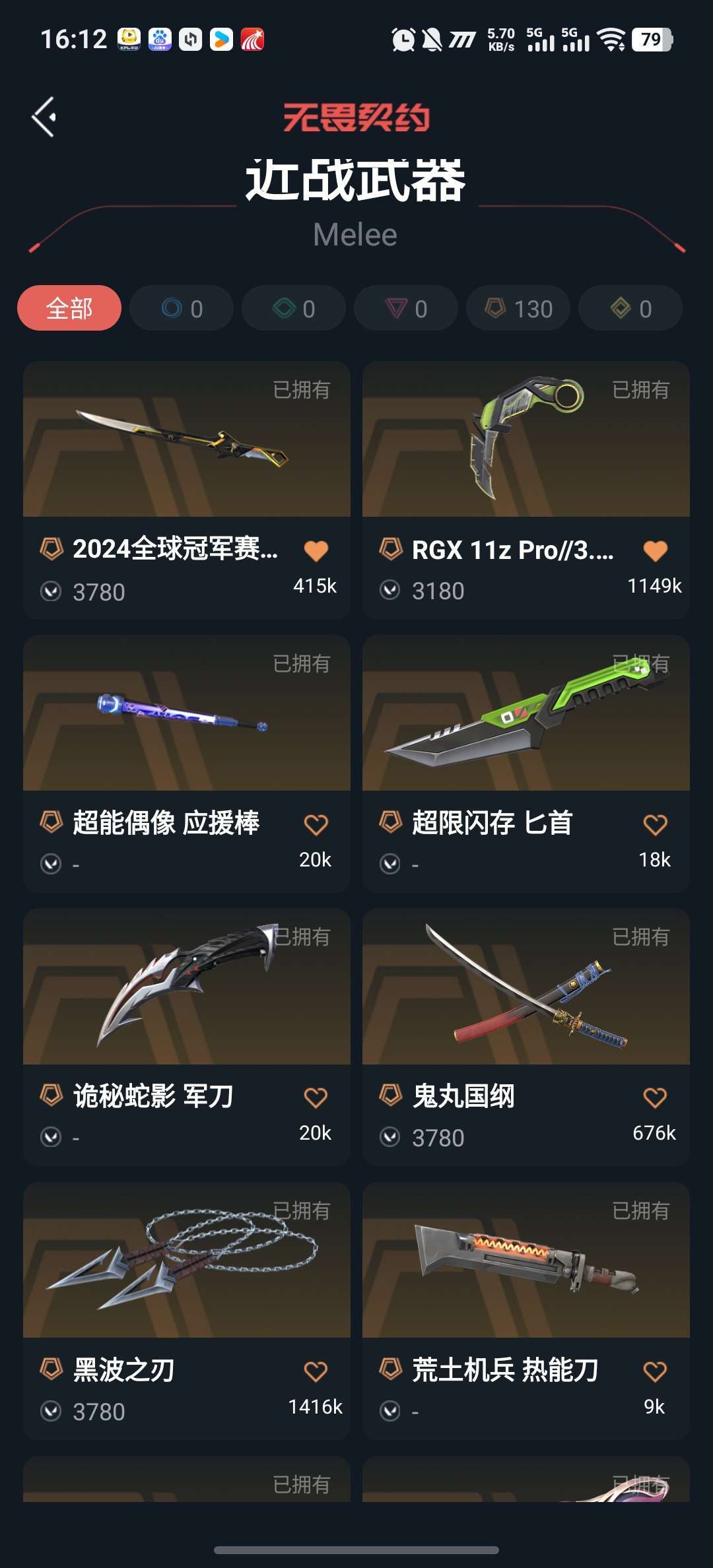Like the 超限闪存 匕首 skin
Viewport: 713px width, 1568px height.
[655, 824]
